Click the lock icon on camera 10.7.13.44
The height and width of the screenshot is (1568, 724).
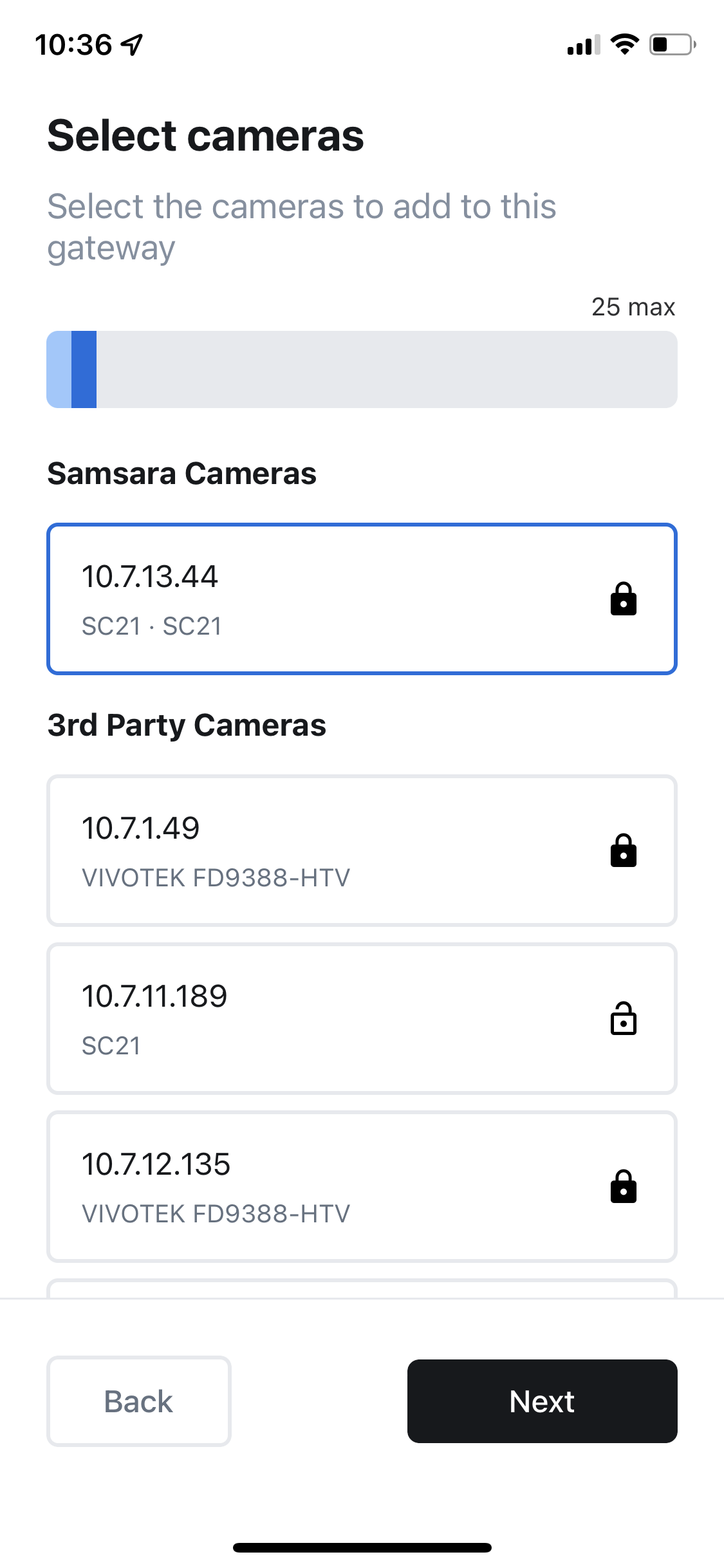click(623, 598)
